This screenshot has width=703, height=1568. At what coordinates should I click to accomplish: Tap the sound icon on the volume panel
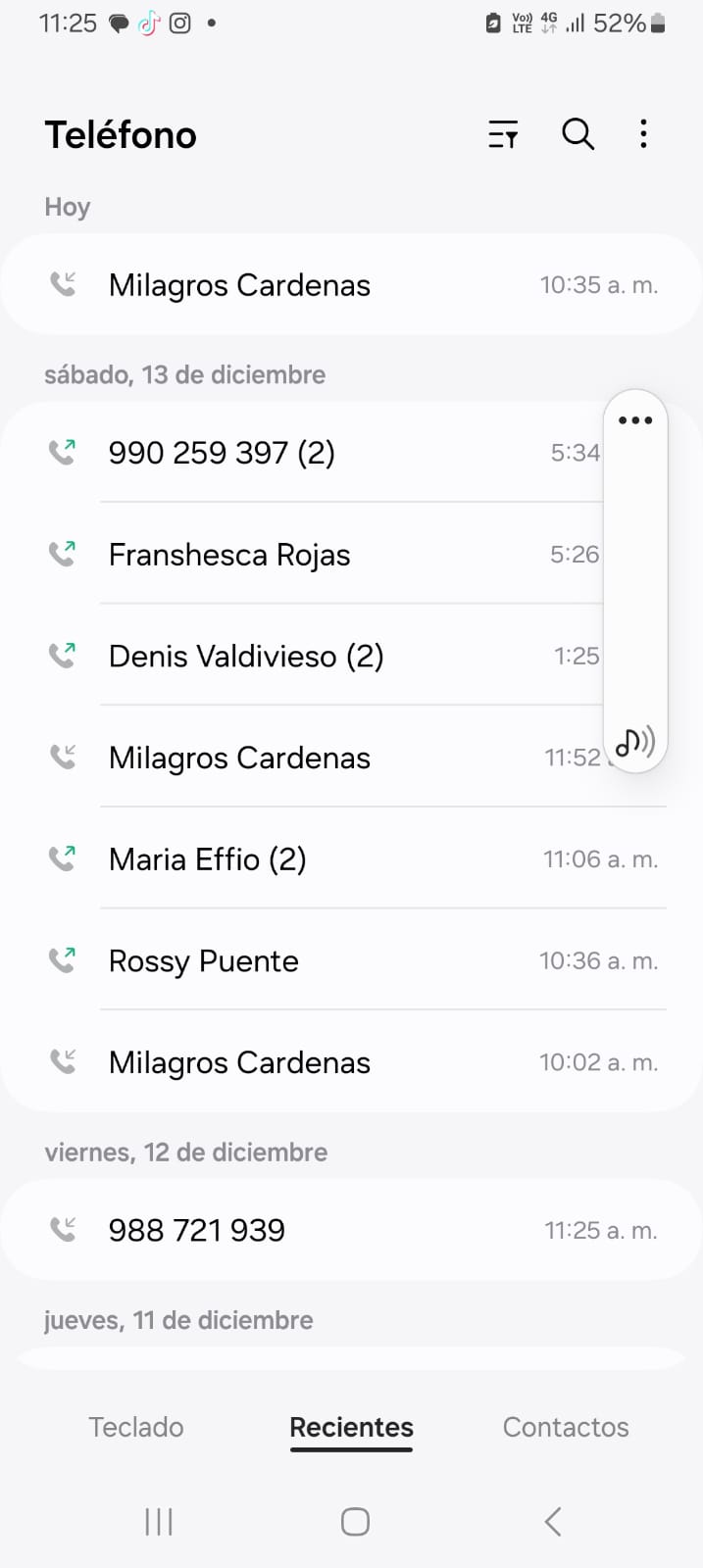(x=635, y=742)
